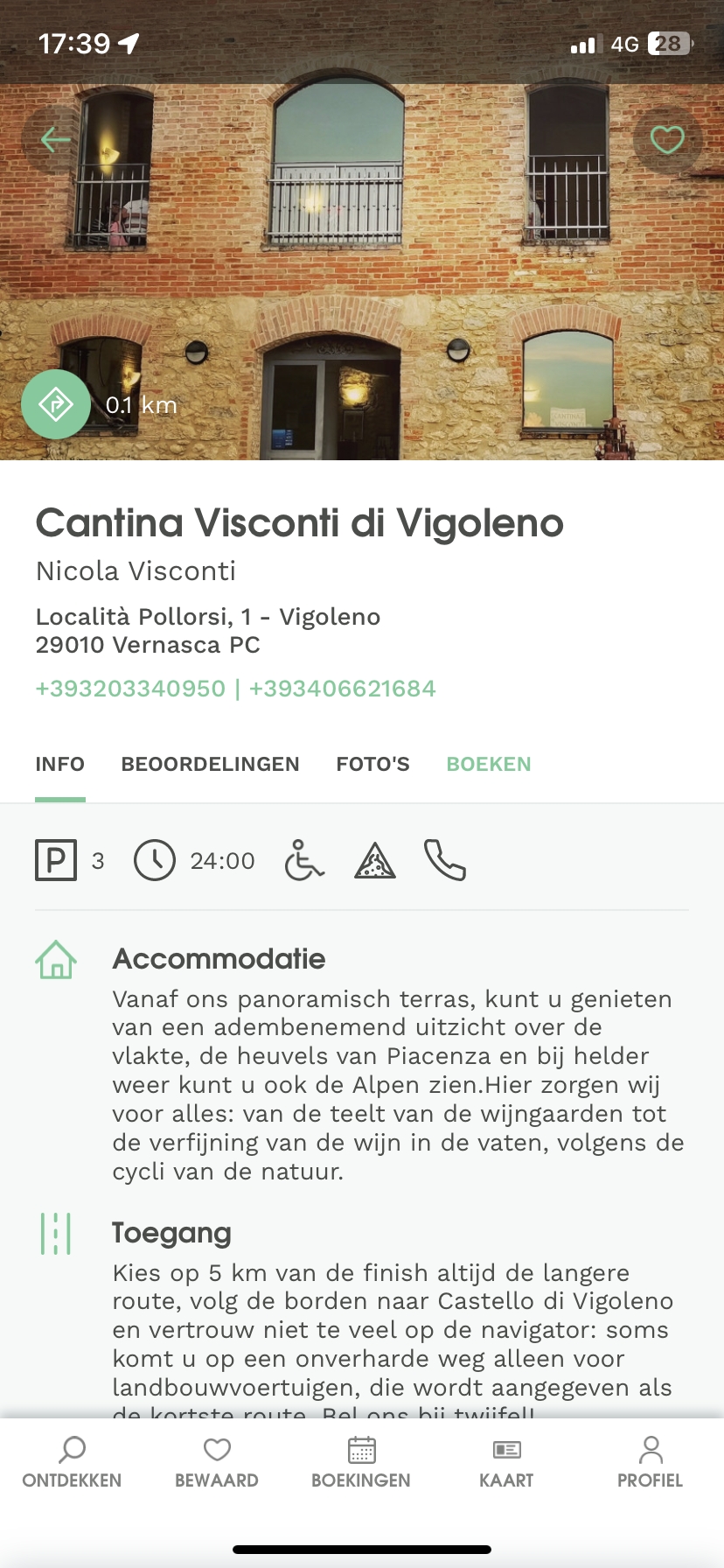The height and width of the screenshot is (1568, 724).
Task: Open ONTDEKKEN in the bottom navigation
Action: point(72,1462)
